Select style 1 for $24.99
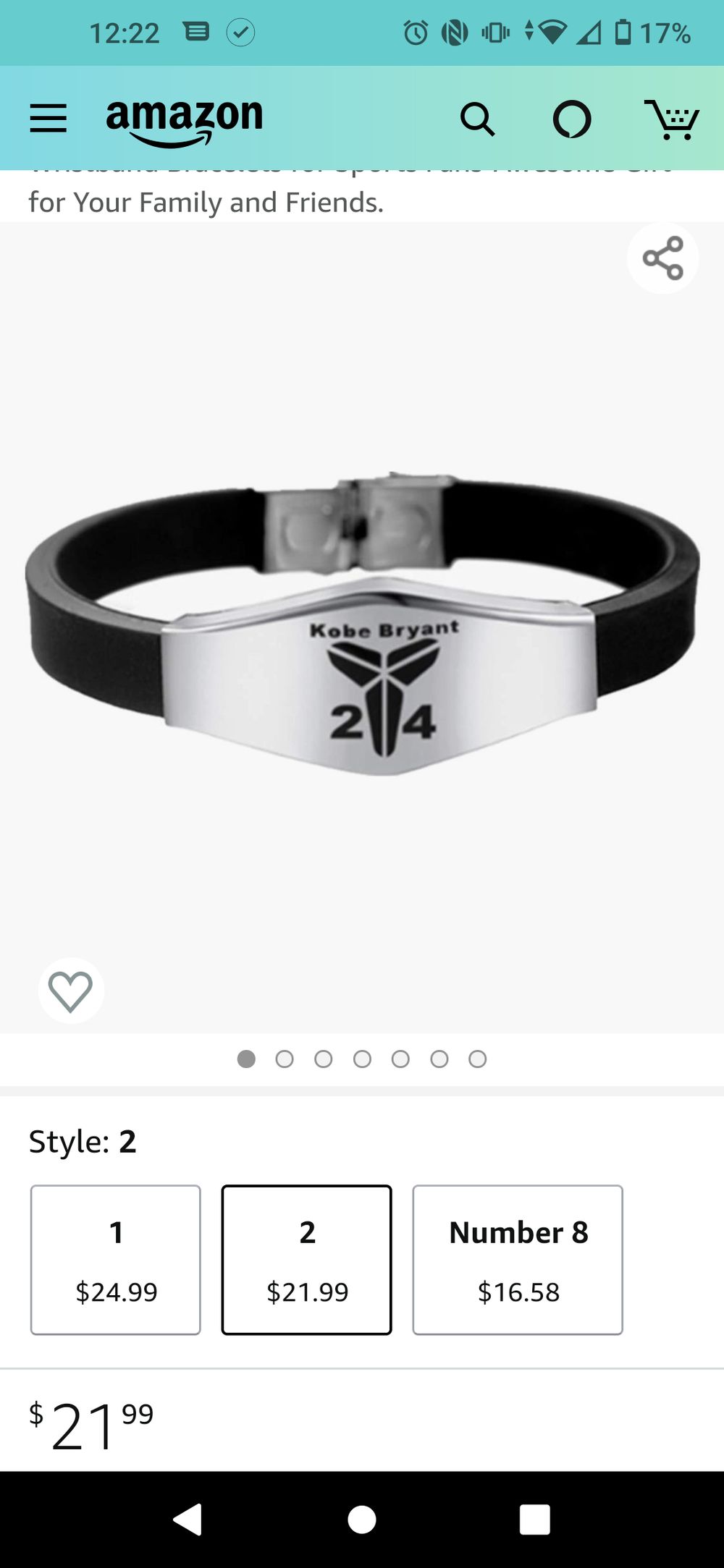 116,1260
